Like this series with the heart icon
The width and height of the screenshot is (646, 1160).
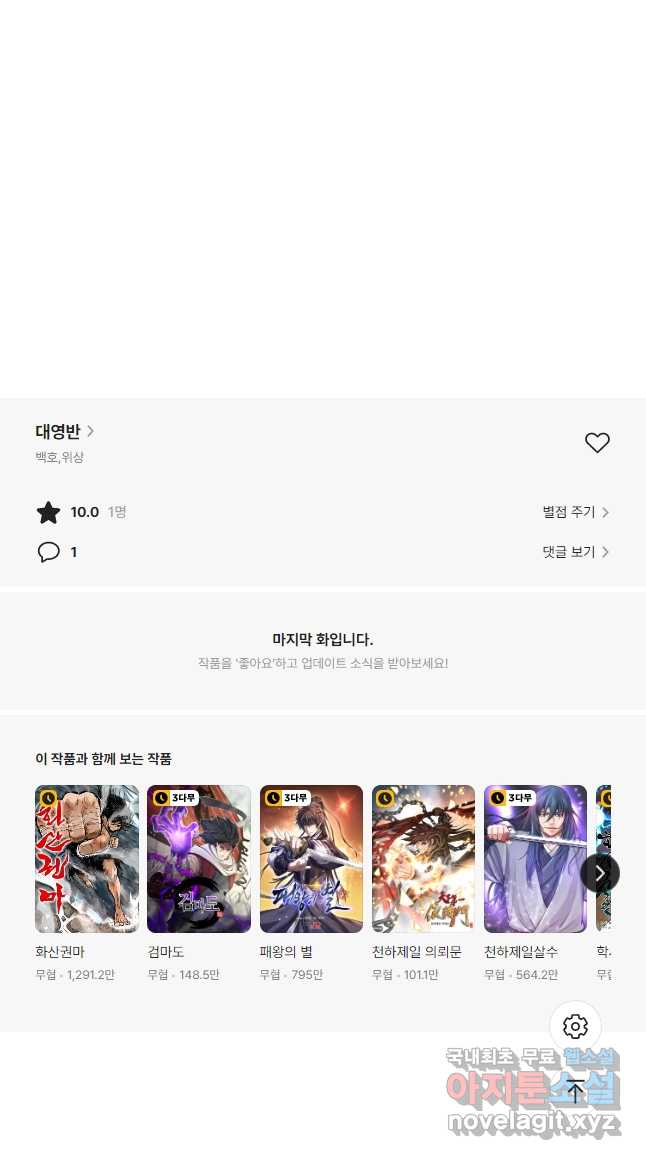[597, 443]
